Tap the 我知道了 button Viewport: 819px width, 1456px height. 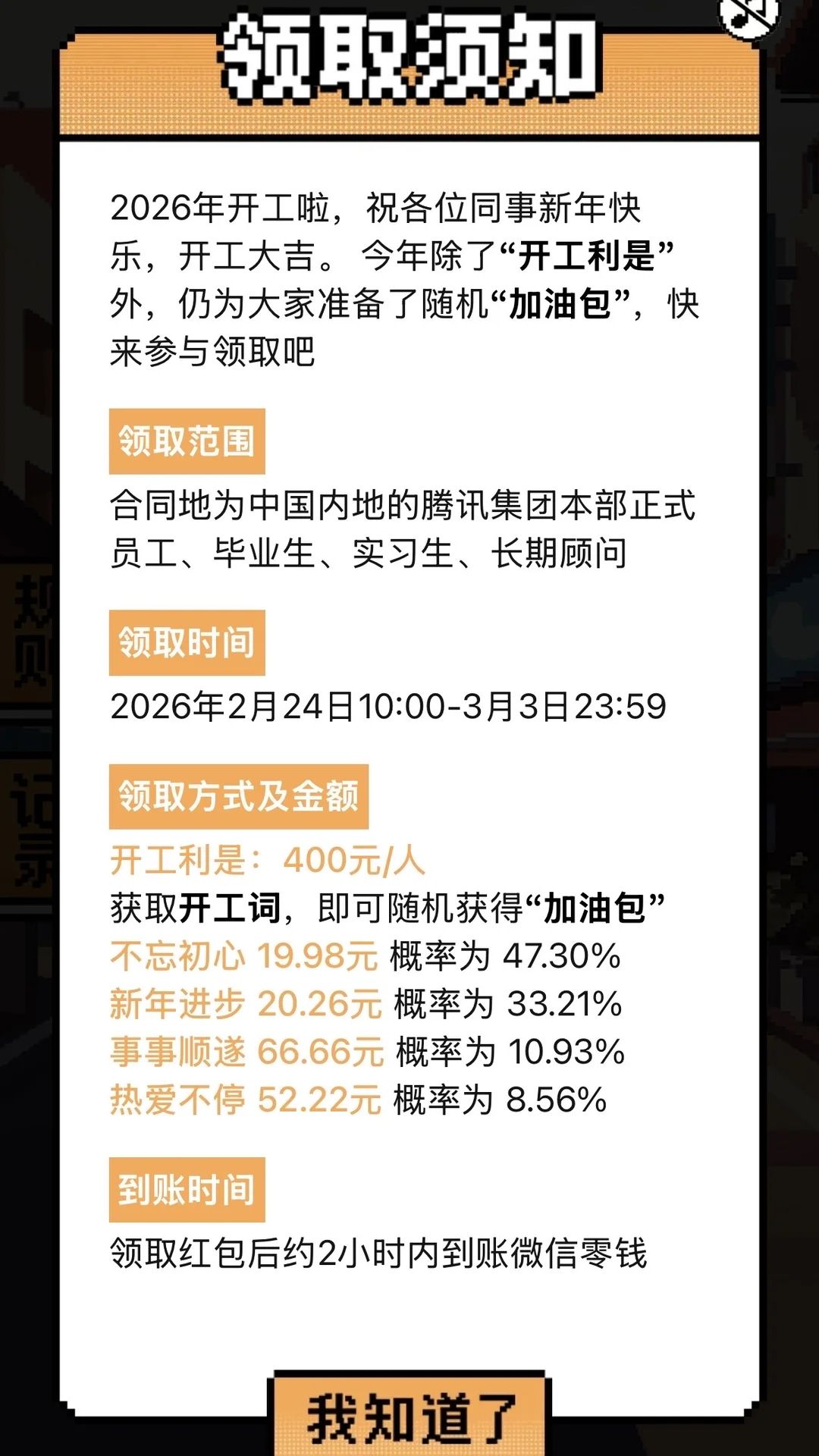pos(410,1417)
